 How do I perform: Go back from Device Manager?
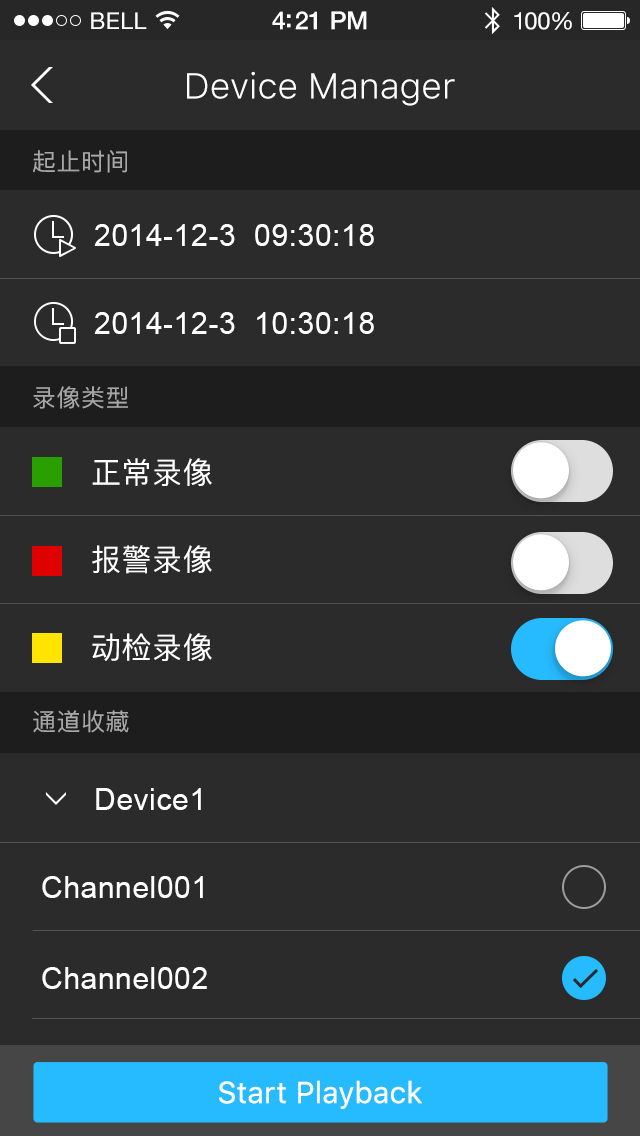click(x=42, y=86)
